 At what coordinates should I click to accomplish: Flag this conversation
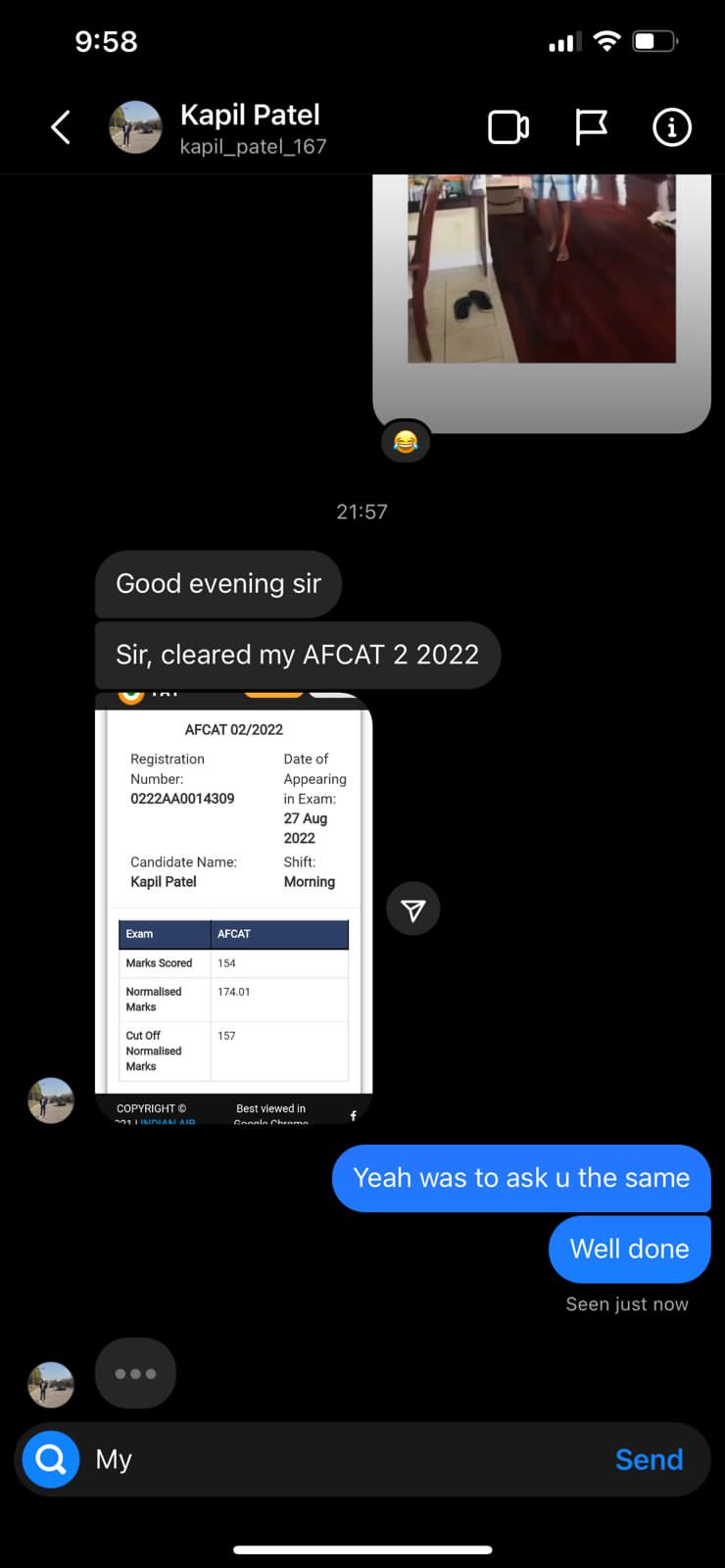tap(591, 127)
